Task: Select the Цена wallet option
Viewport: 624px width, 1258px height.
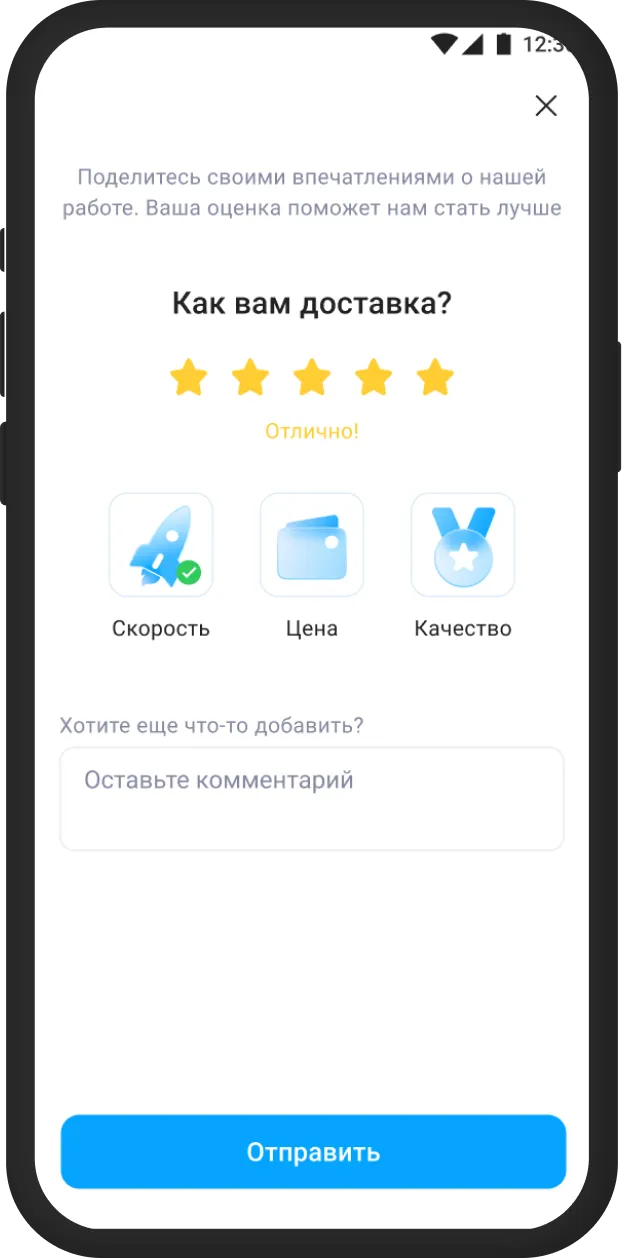Action: (x=312, y=545)
